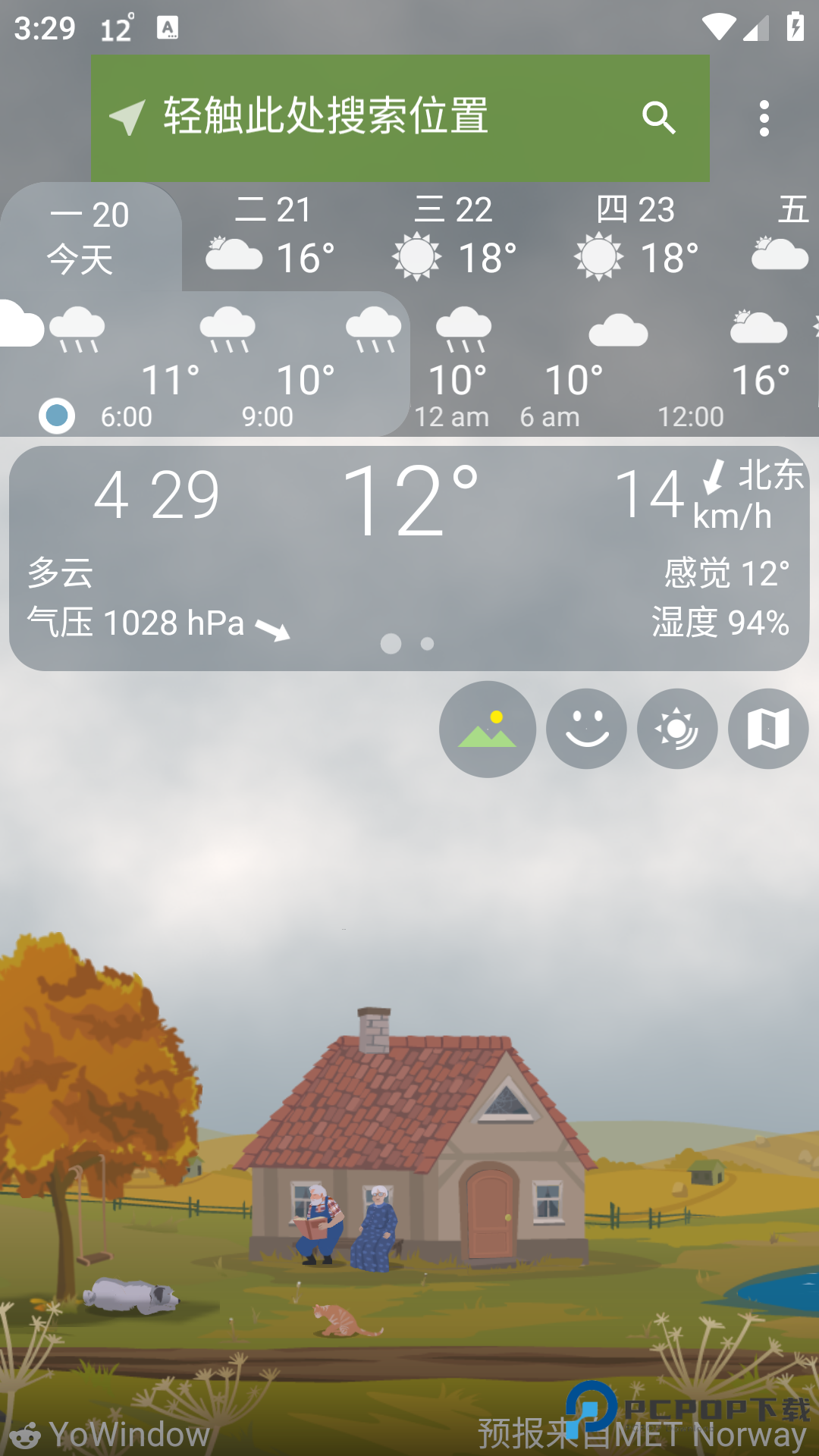This screenshot has width=819, height=1456.
Task: Tap the location search field
Action: pyautogui.click(x=326, y=117)
